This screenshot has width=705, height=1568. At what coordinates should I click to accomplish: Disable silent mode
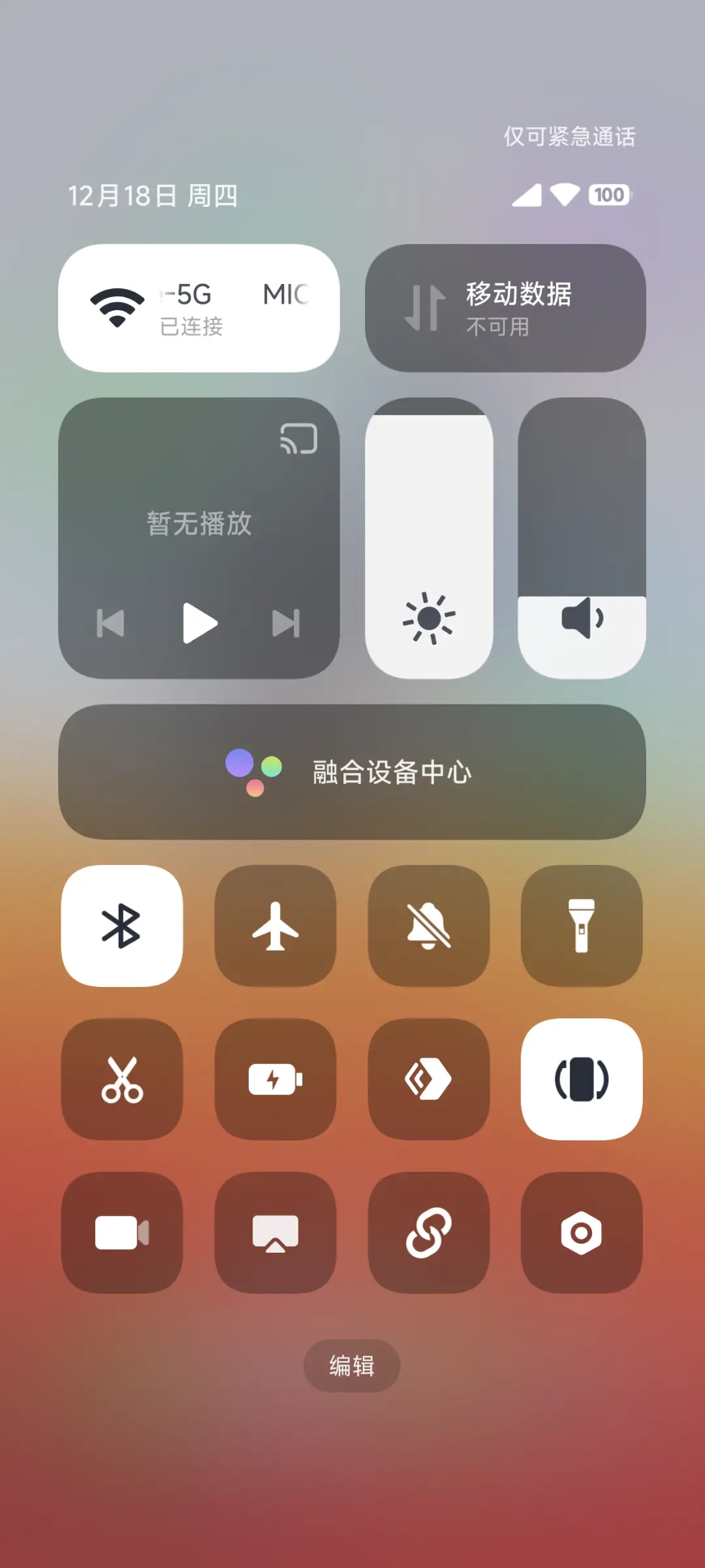coord(429,927)
